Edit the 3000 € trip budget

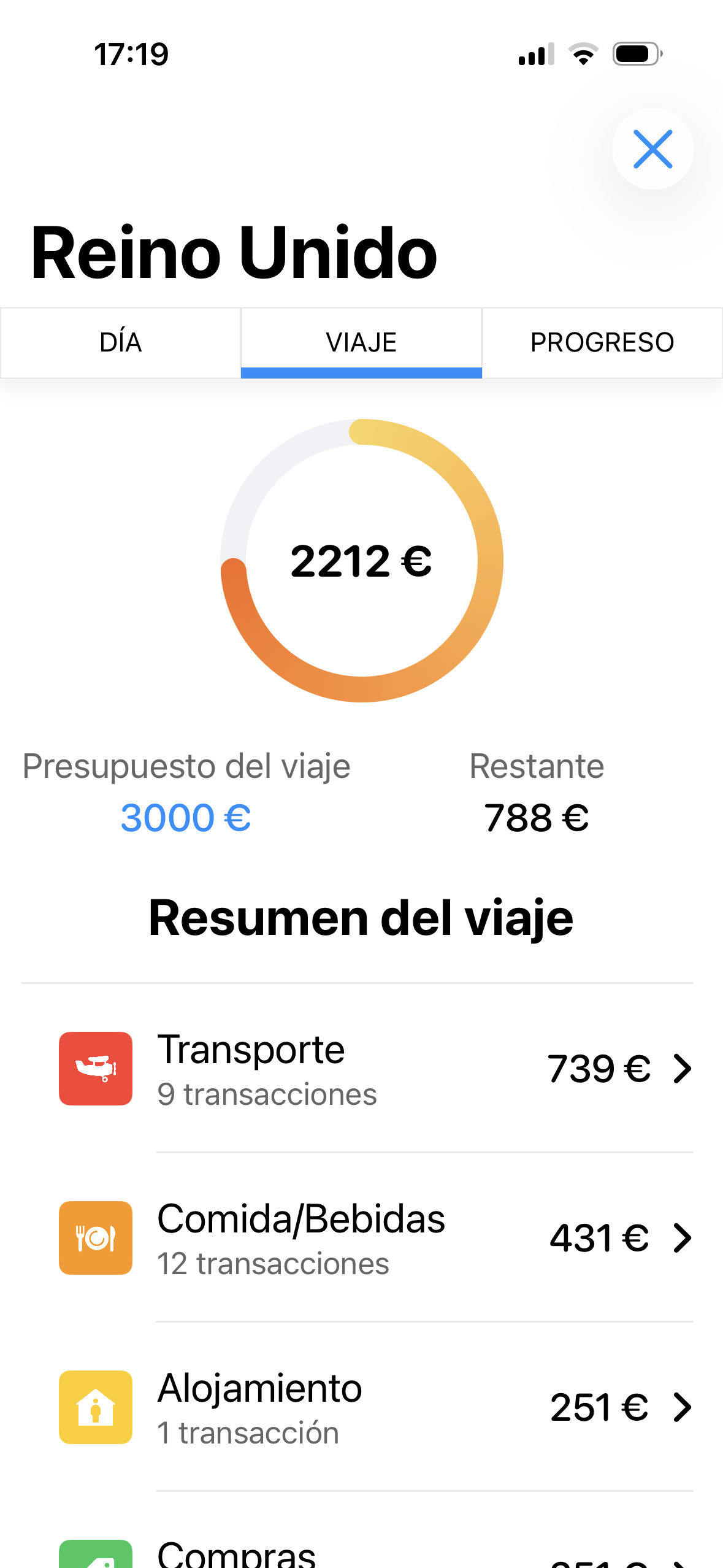pyautogui.click(x=186, y=817)
